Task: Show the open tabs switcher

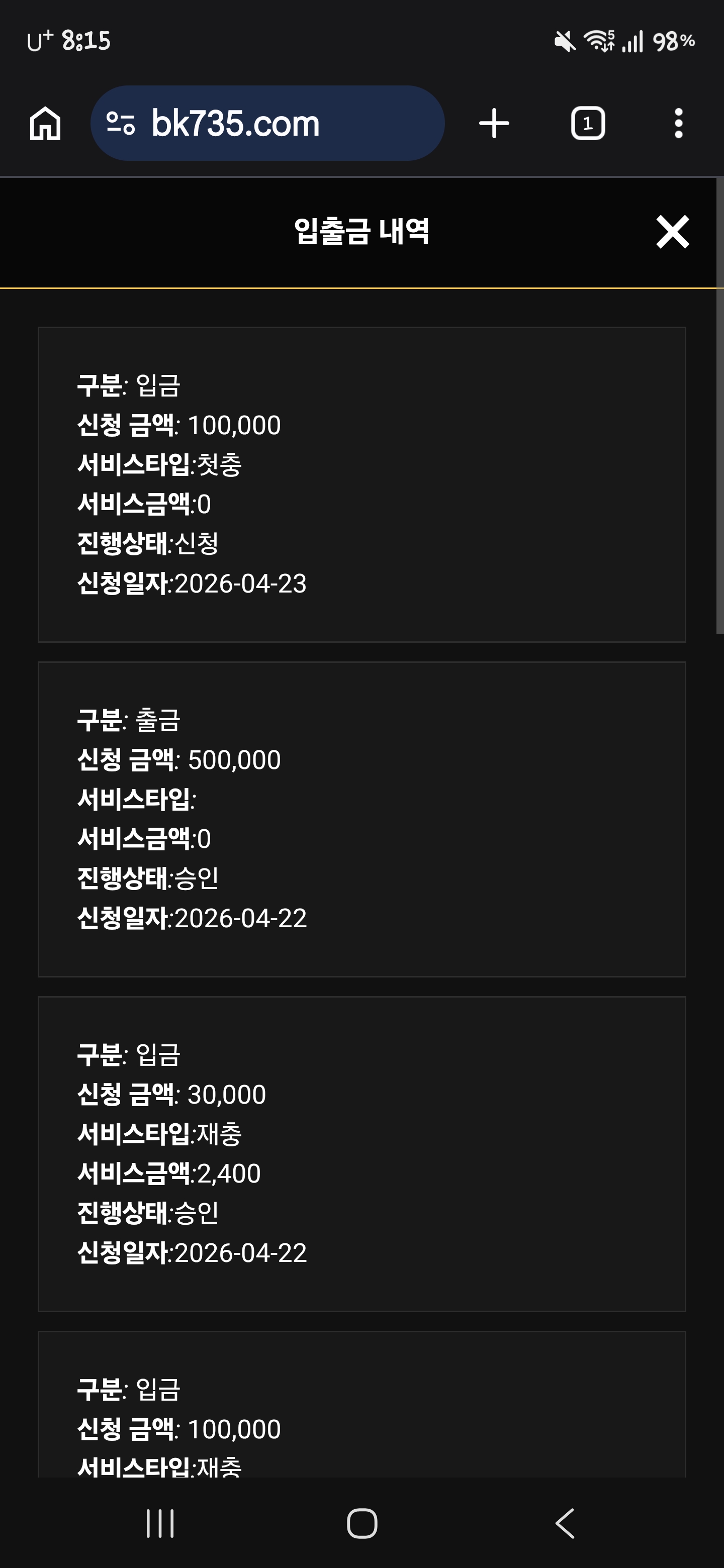Action: [x=588, y=124]
